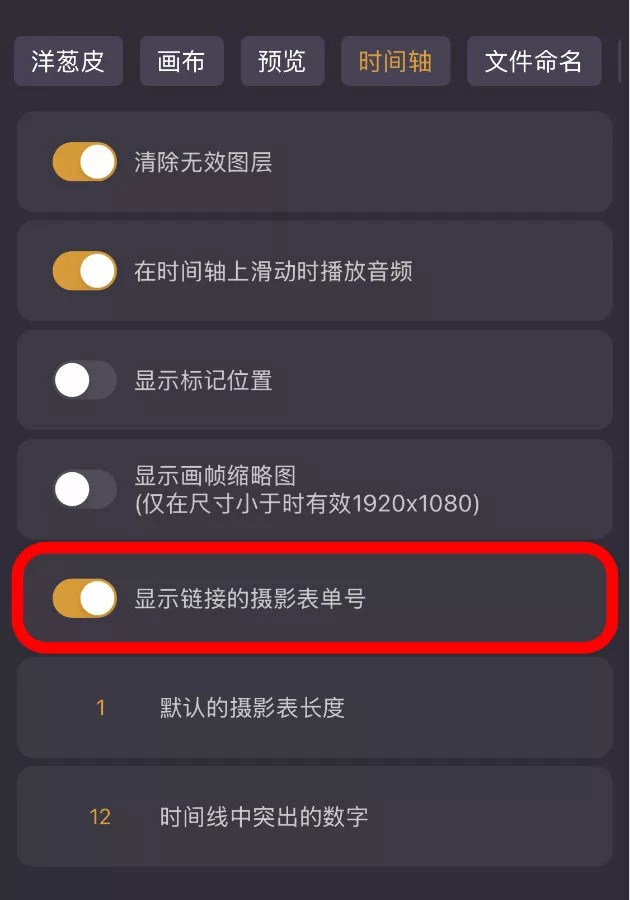Toggle off 显示链接的摄影表单号
Image resolution: width=630 pixels, height=900 pixels.
(85, 598)
